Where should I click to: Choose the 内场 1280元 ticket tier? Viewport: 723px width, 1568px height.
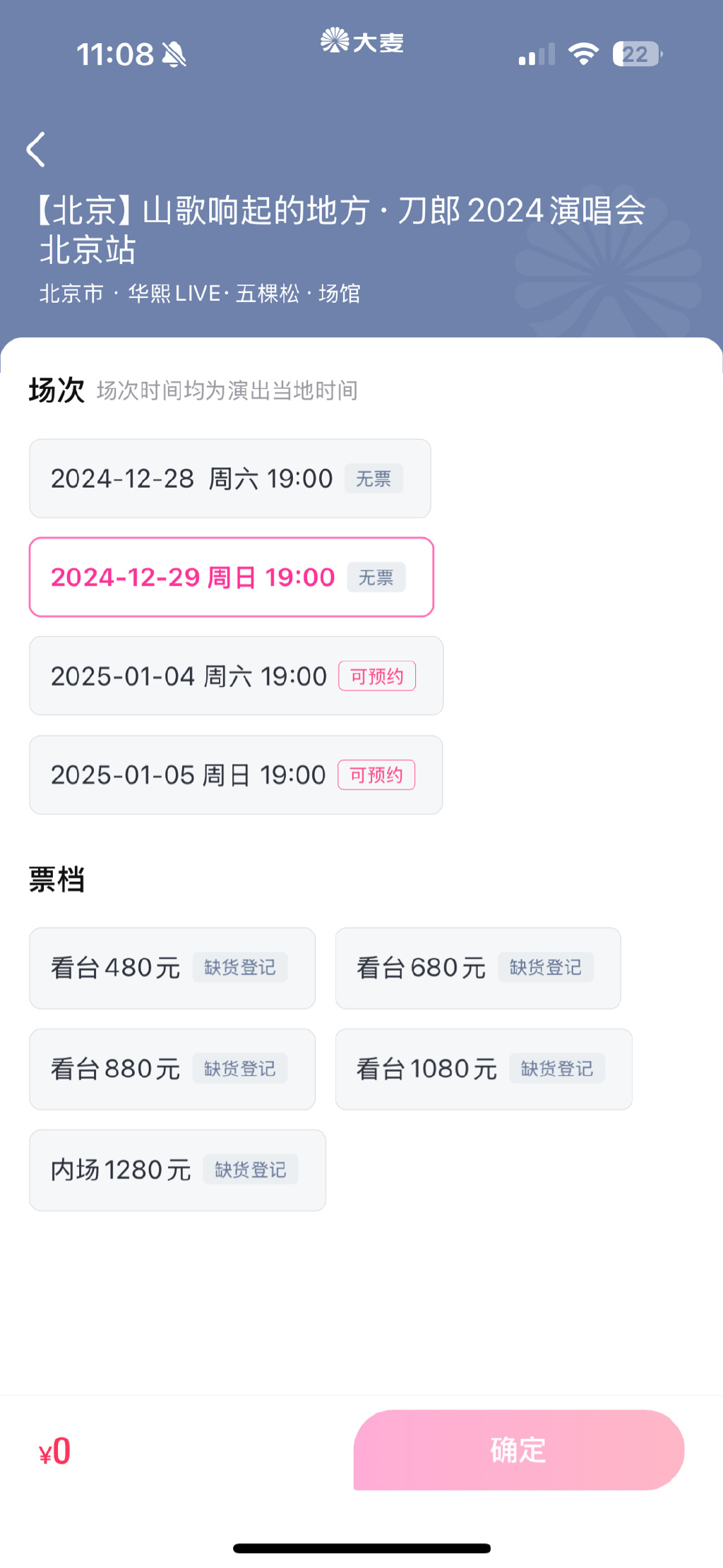(177, 1170)
